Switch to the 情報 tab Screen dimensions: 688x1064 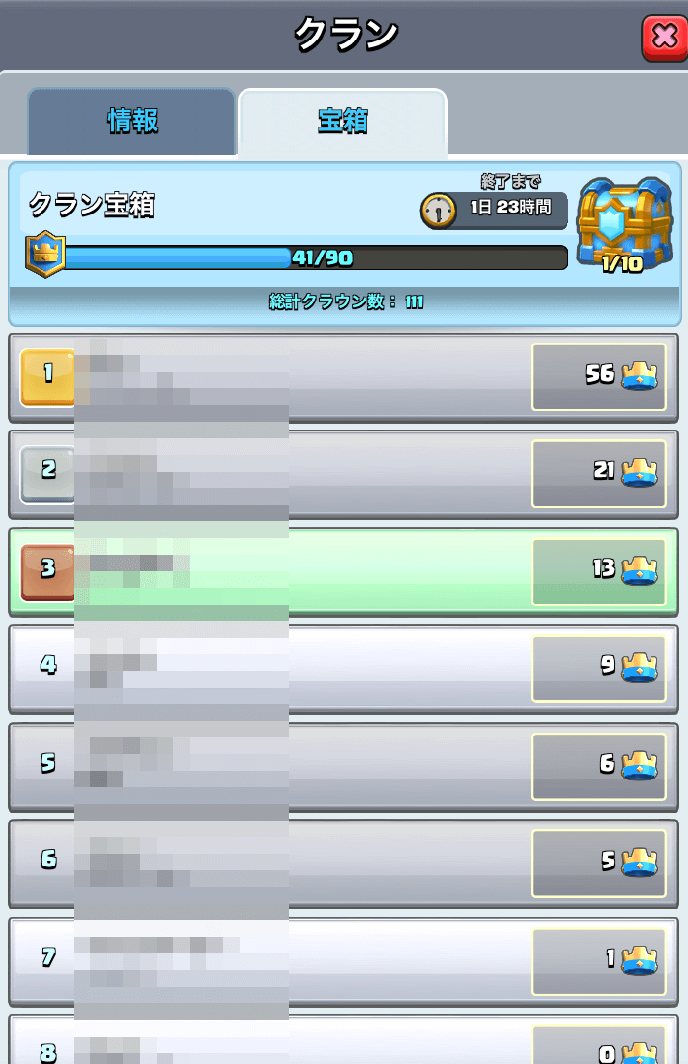pos(132,122)
